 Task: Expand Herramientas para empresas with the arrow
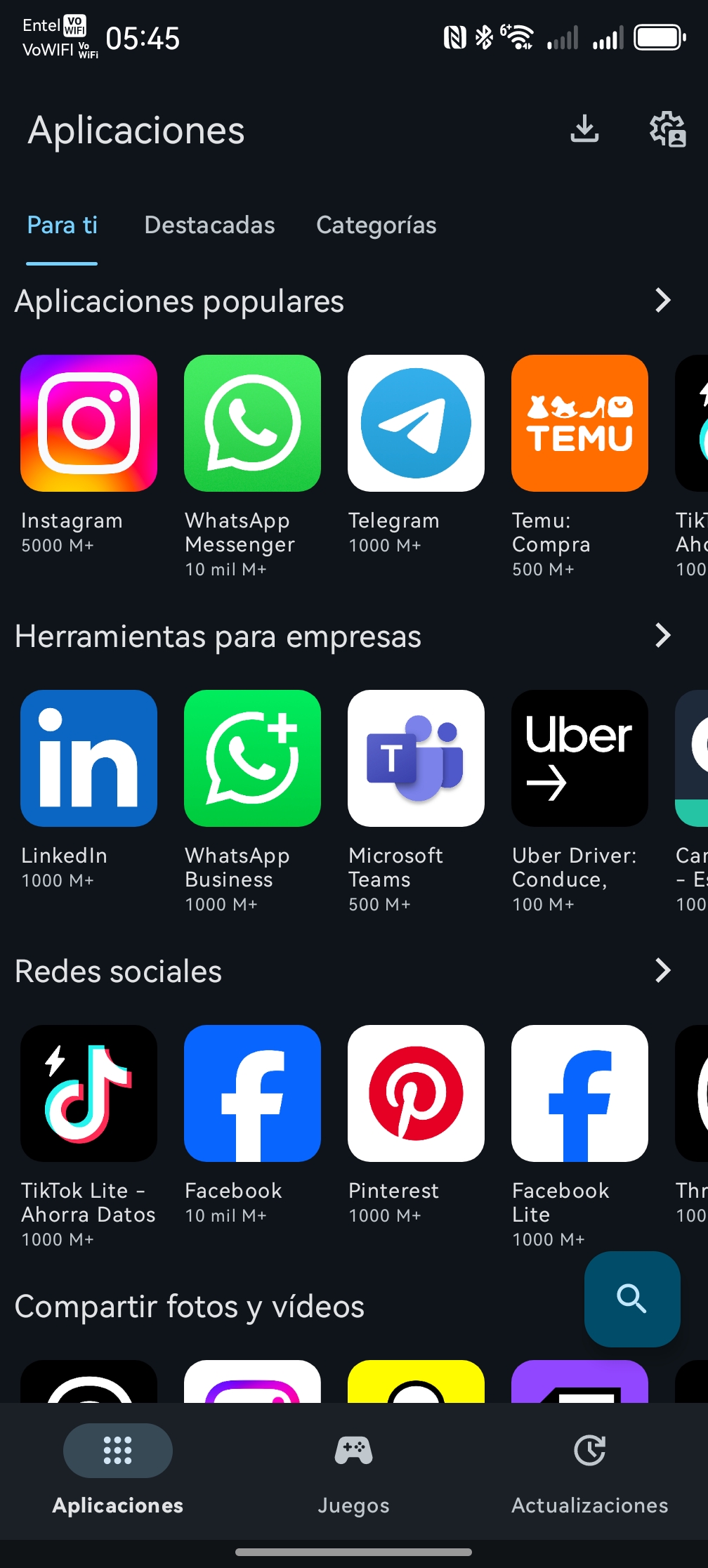coord(662,636)
